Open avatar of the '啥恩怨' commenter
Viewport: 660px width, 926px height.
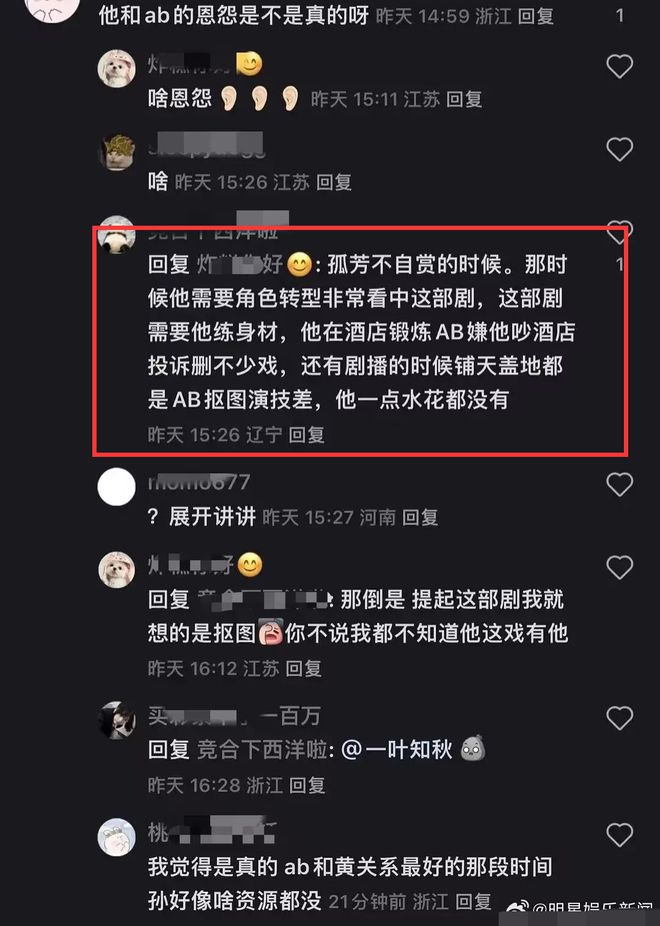pos(117,69)
